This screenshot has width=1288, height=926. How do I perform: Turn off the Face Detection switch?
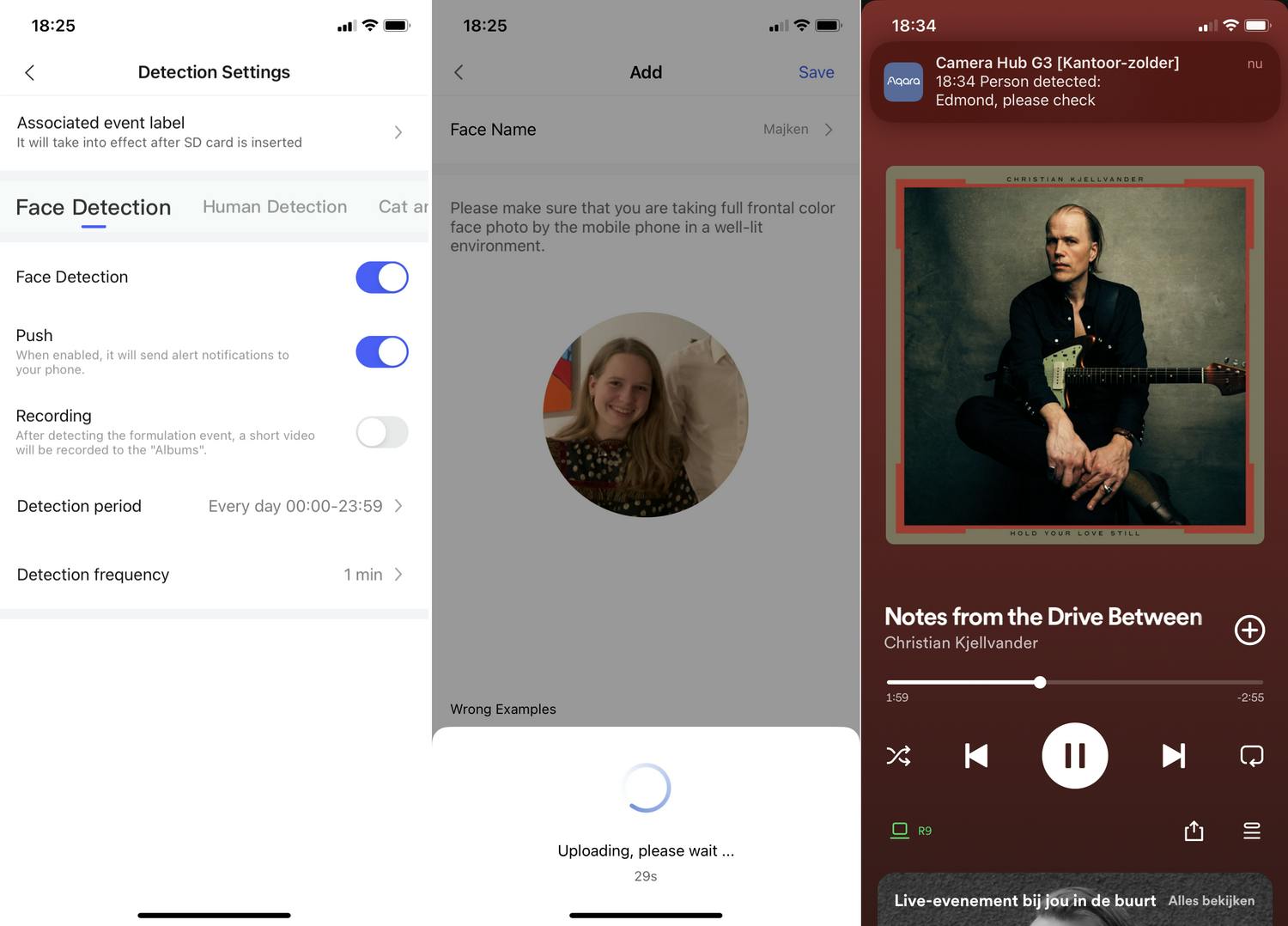point(381,277)
